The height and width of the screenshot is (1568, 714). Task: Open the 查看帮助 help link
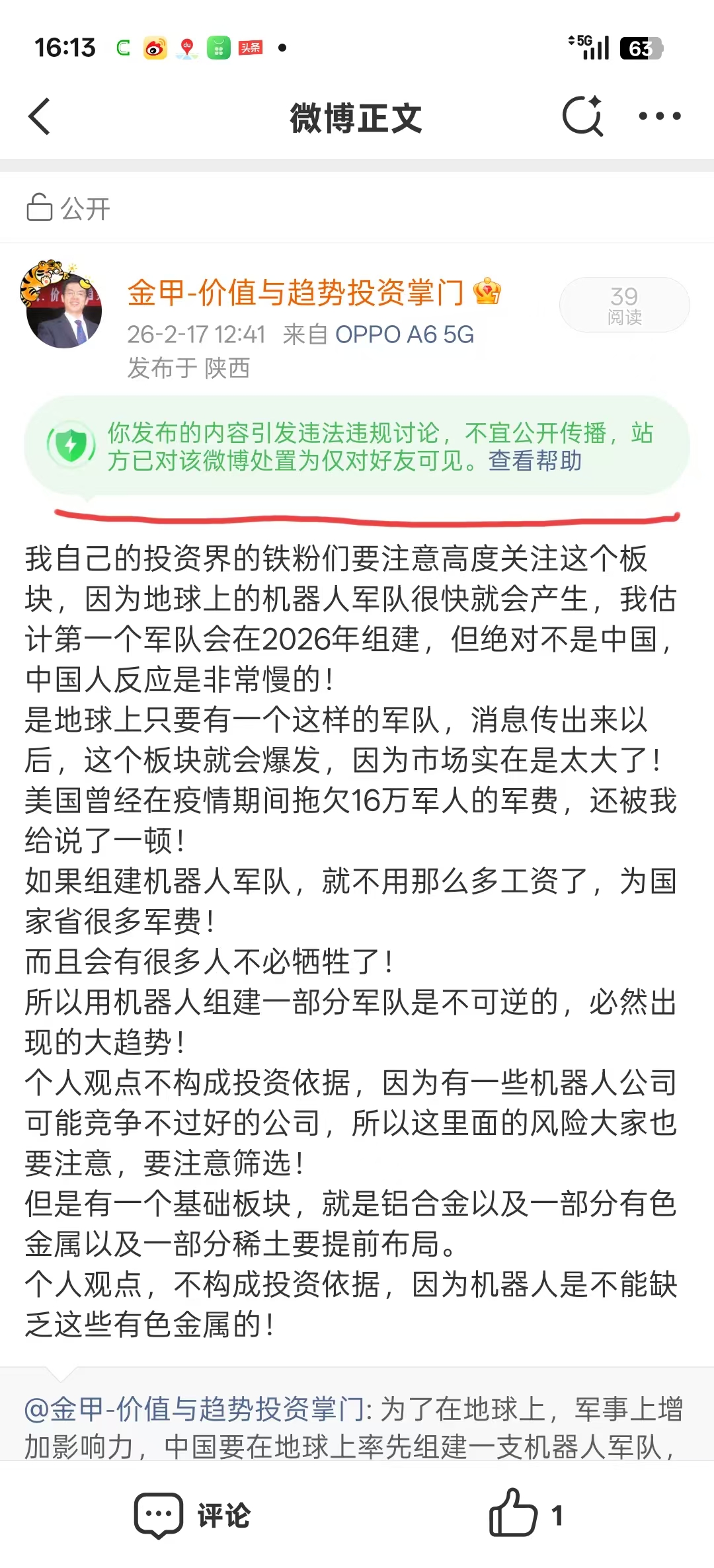pyautogui.click(x=535, y=461)
